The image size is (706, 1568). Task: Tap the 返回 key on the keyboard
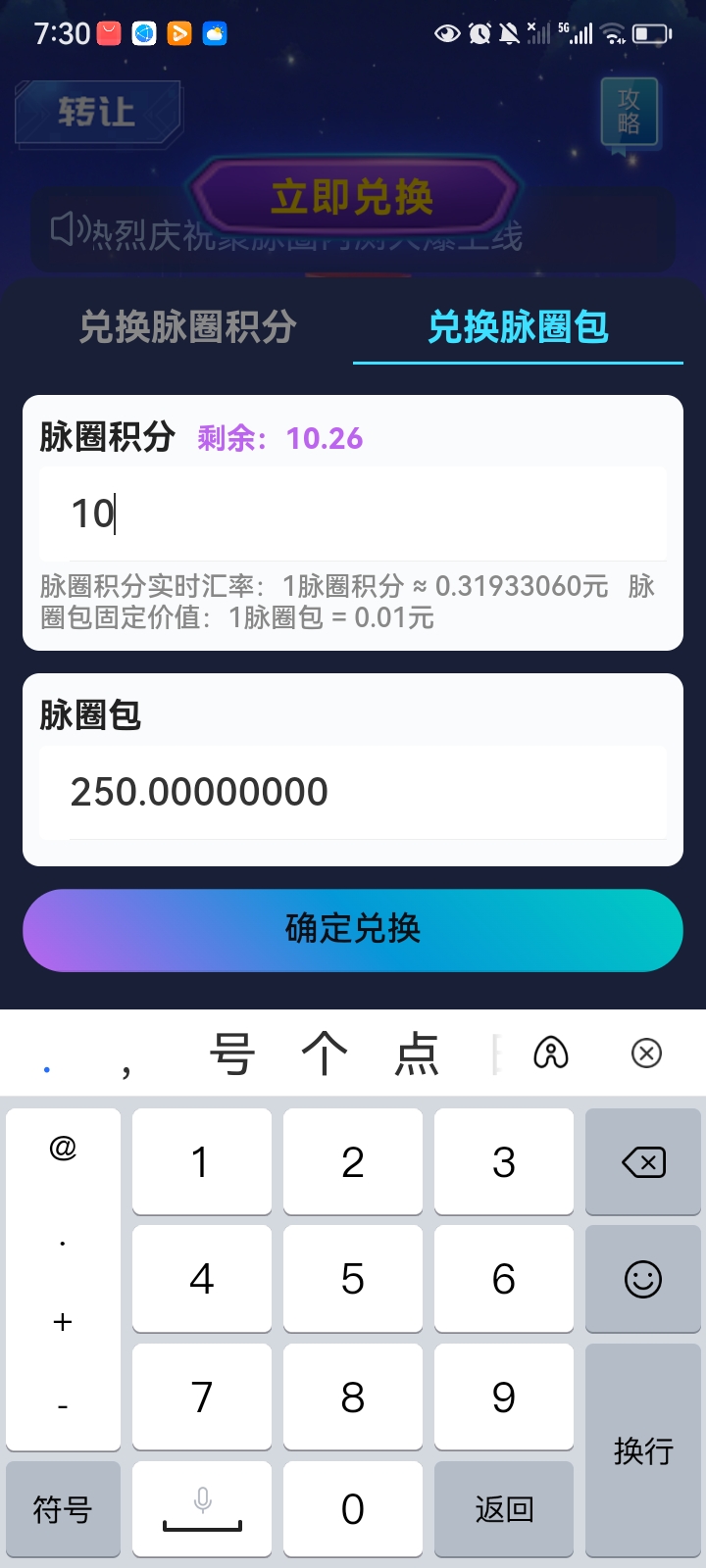[x=504, y=1509]
